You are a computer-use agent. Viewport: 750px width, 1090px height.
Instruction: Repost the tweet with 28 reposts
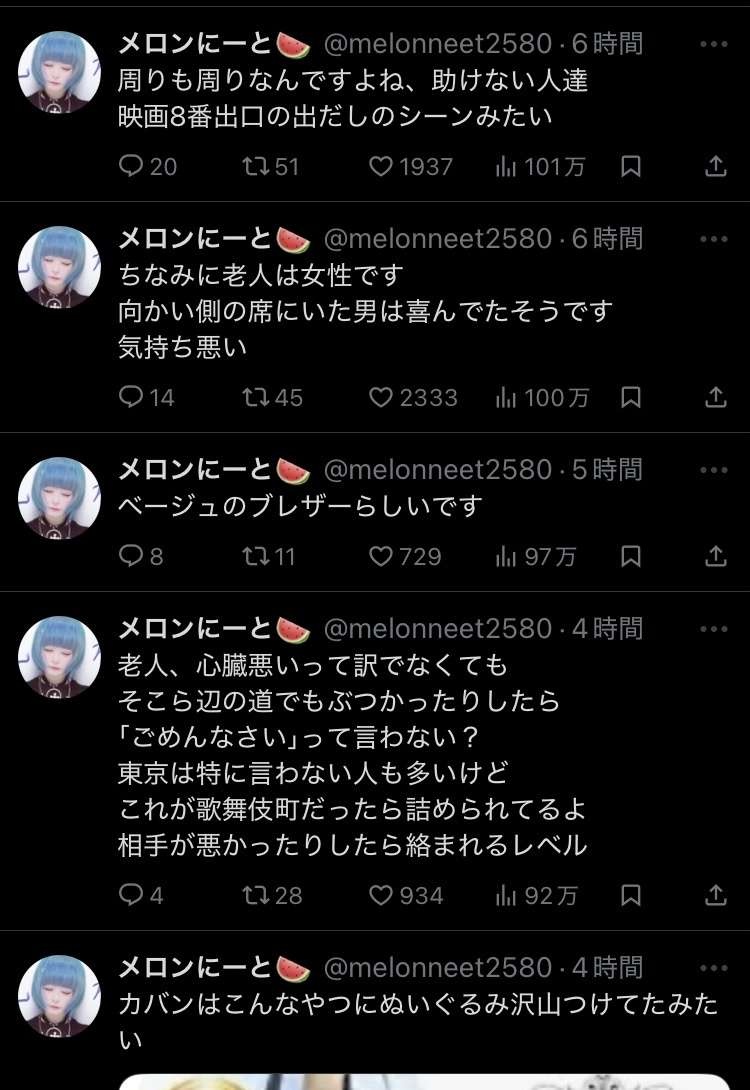point(255,895)
